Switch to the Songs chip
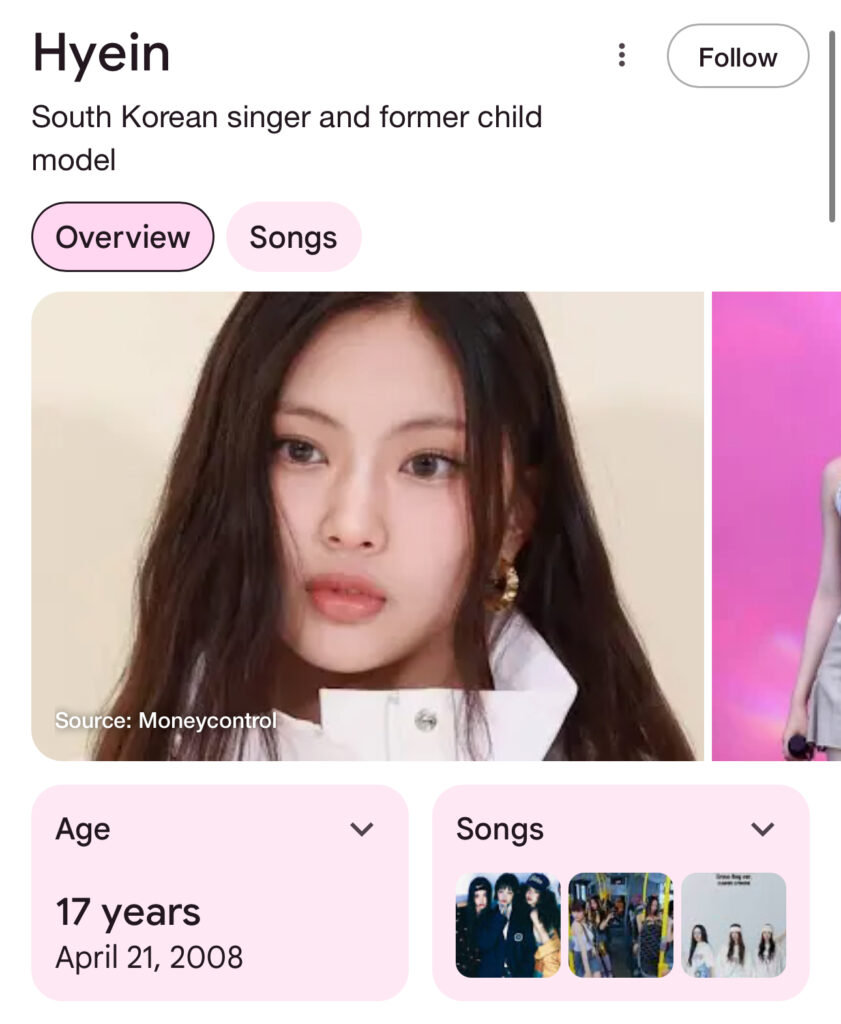Screen dimensions: 841x1024 pyautogui.click(x=293, y=237)
